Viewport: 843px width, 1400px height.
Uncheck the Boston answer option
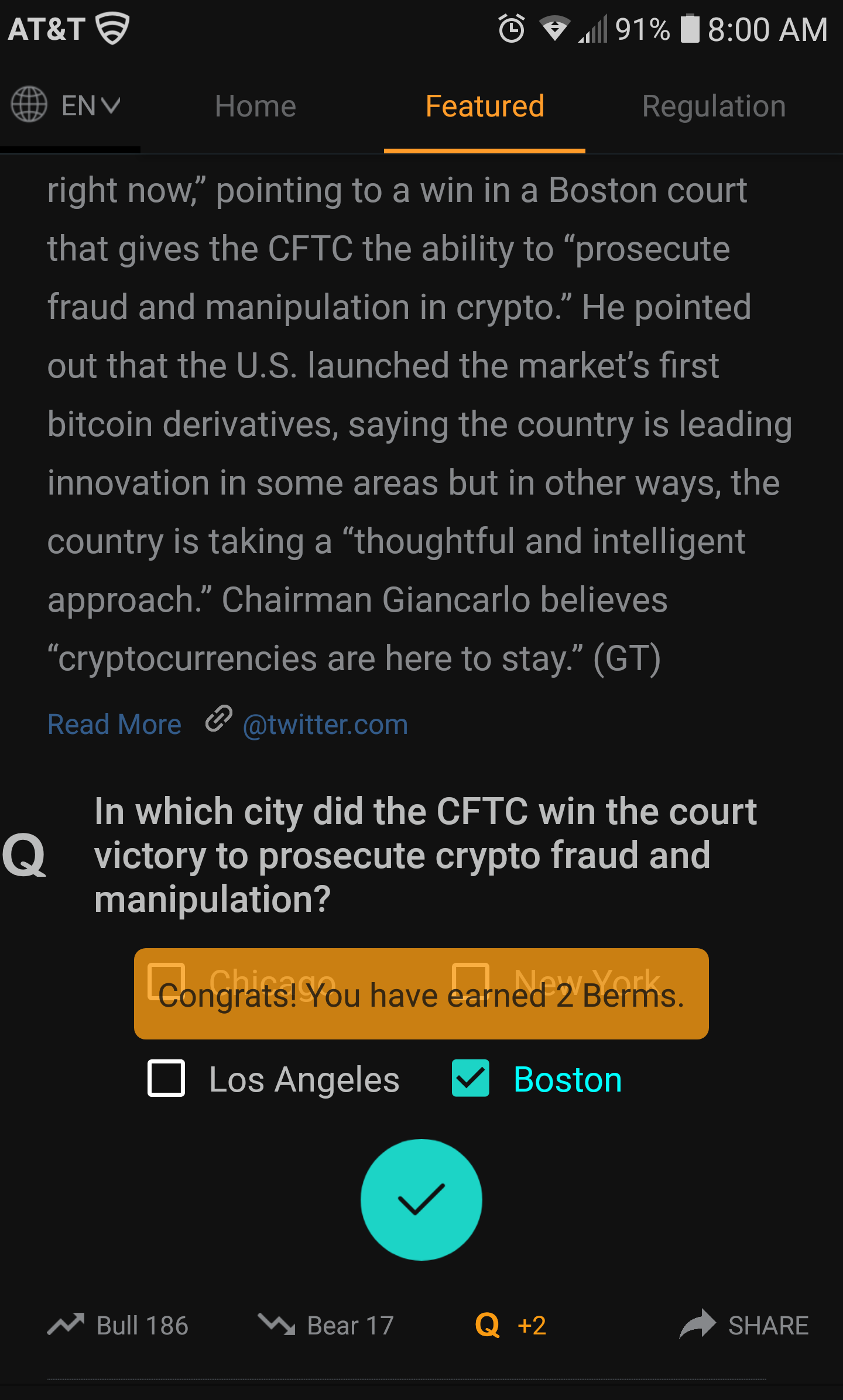(x=471, y=1079)
